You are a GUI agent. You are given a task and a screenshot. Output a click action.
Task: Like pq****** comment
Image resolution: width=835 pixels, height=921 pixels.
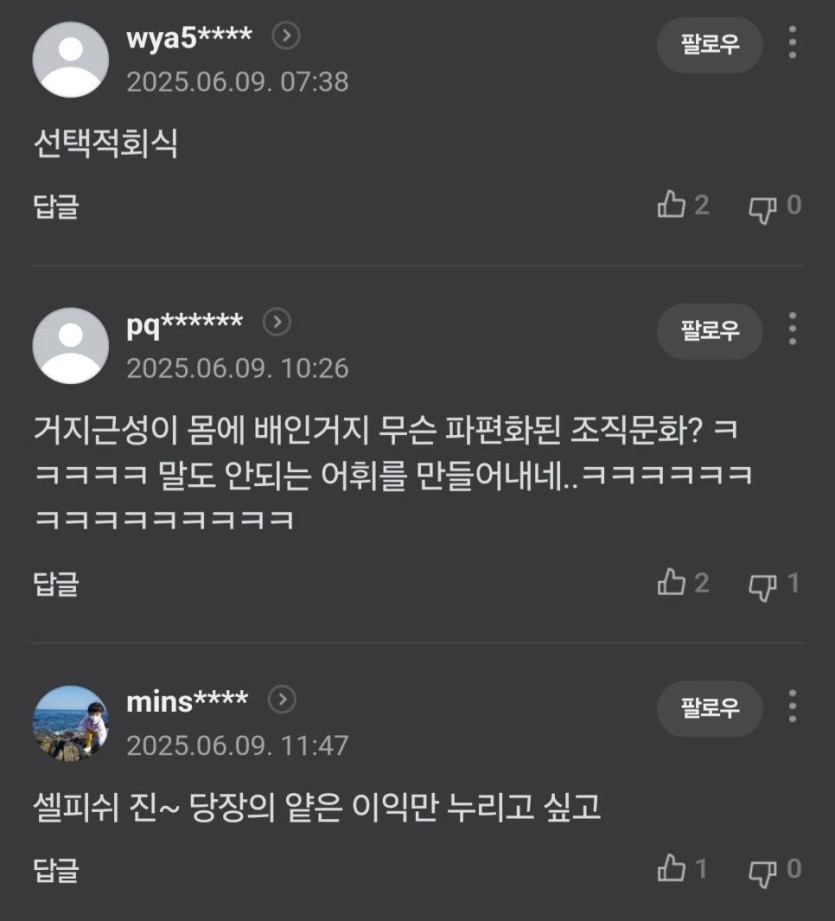(x=672, y=583)
